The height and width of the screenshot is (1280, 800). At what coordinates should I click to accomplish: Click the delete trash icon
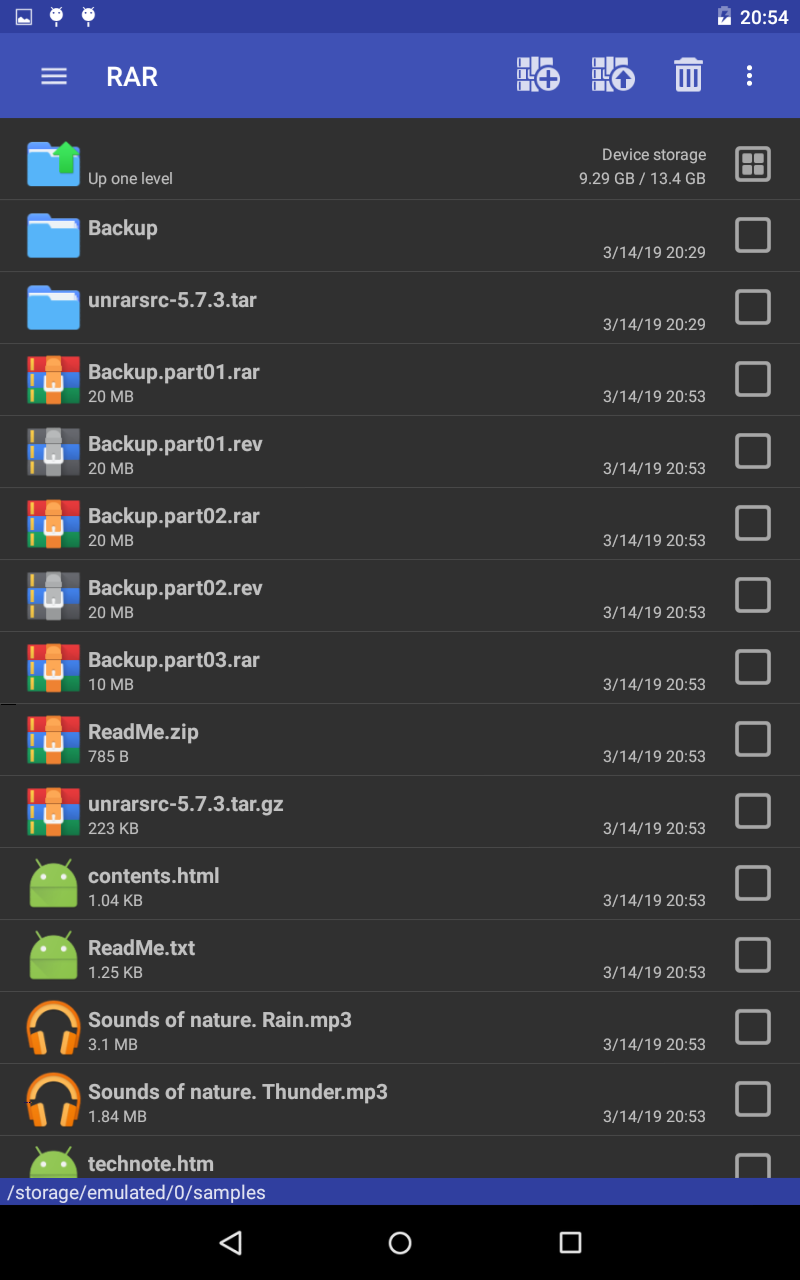click(x=688, y=75)
